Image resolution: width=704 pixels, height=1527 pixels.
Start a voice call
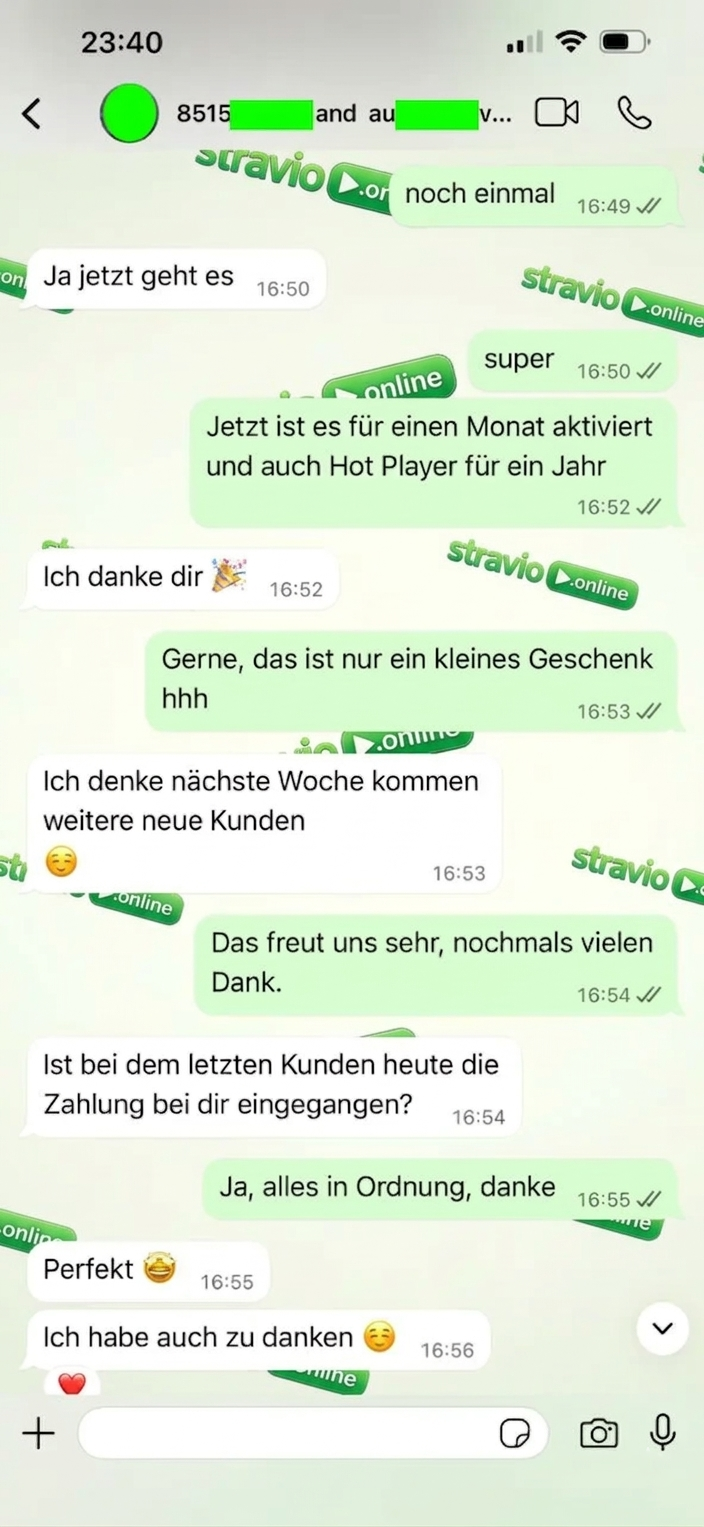pos(634,113)
